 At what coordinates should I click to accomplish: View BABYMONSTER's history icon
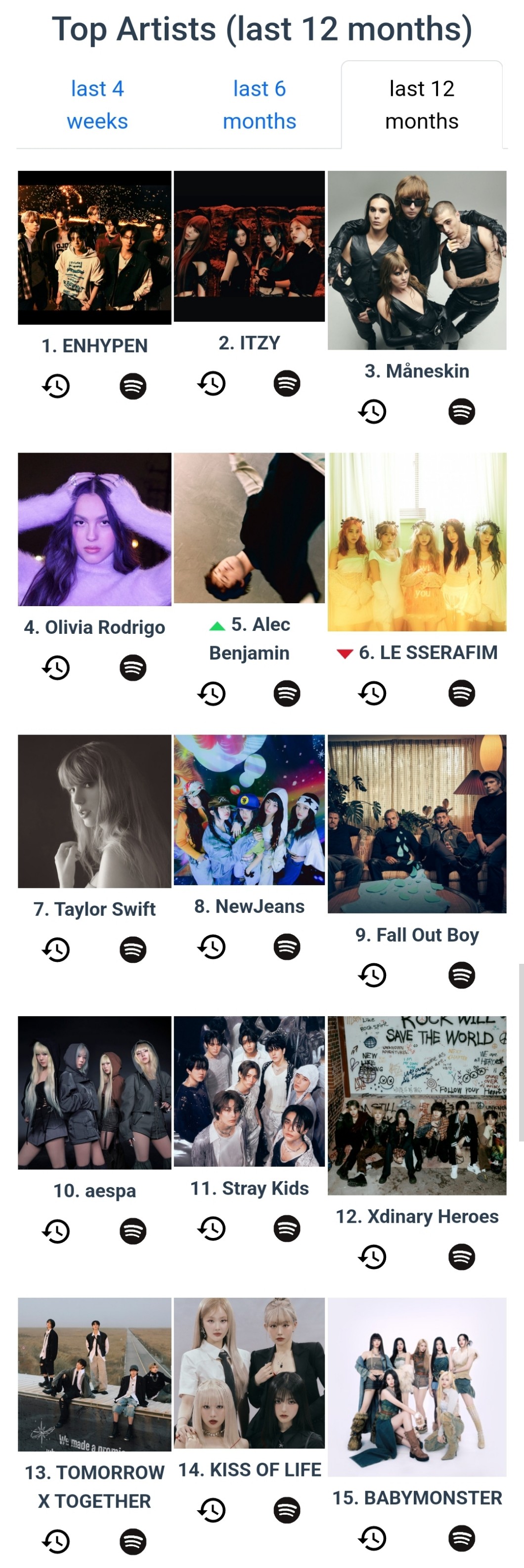coord(372,1538)
